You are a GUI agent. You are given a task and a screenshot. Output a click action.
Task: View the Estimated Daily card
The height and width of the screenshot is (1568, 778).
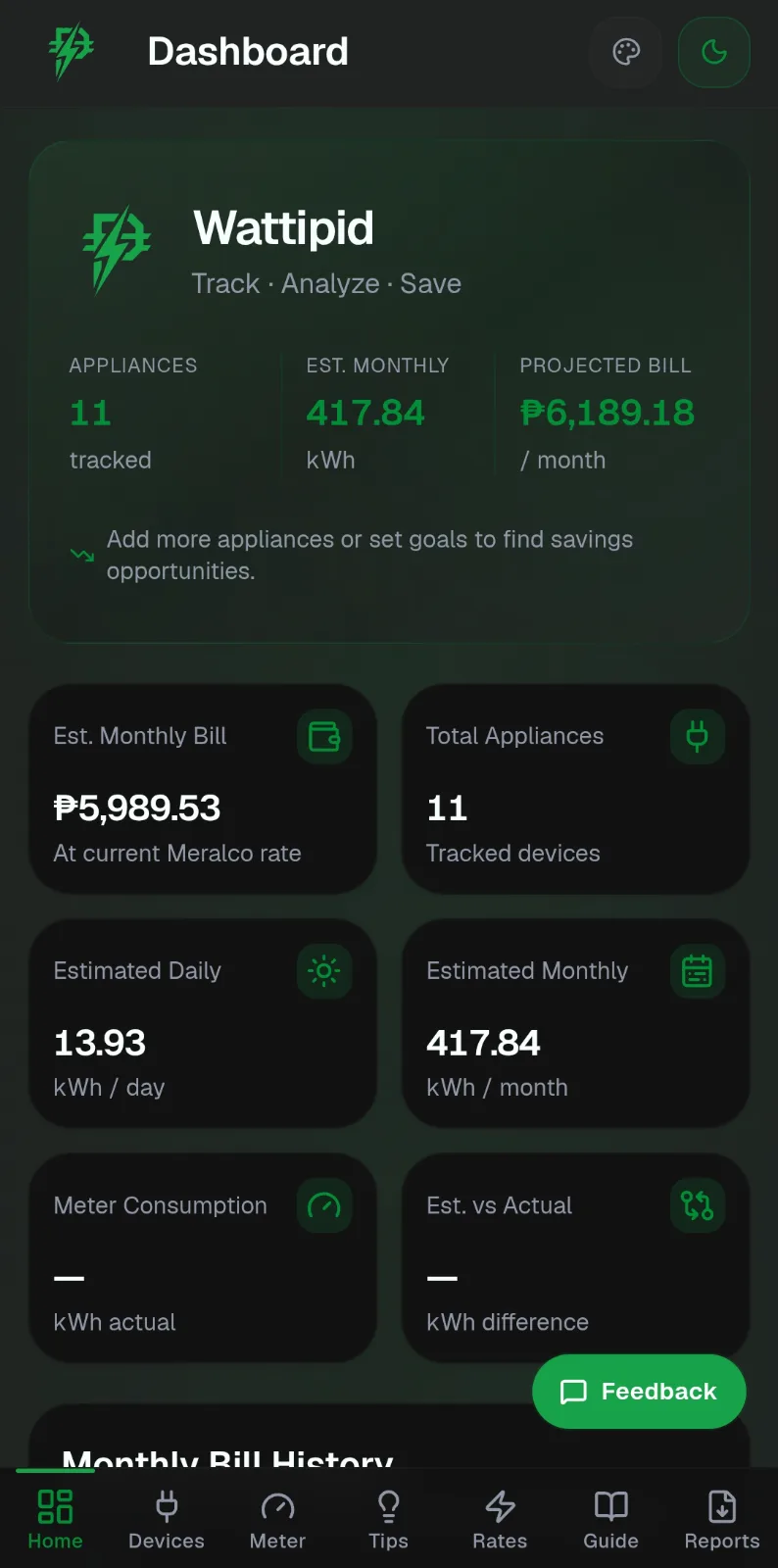point(203,1023)
